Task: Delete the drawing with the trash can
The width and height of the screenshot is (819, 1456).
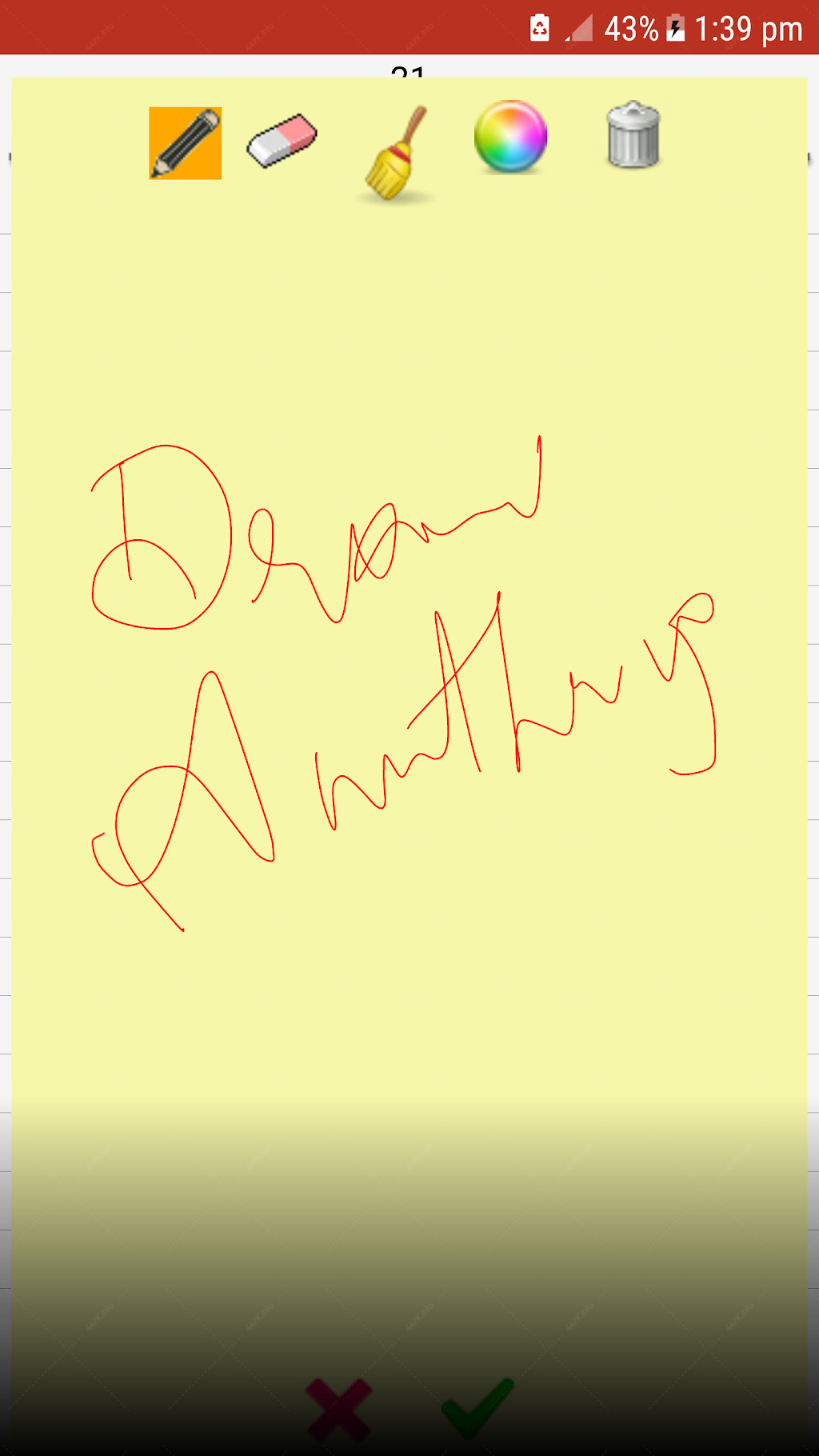Action: (x=633, y=134)
